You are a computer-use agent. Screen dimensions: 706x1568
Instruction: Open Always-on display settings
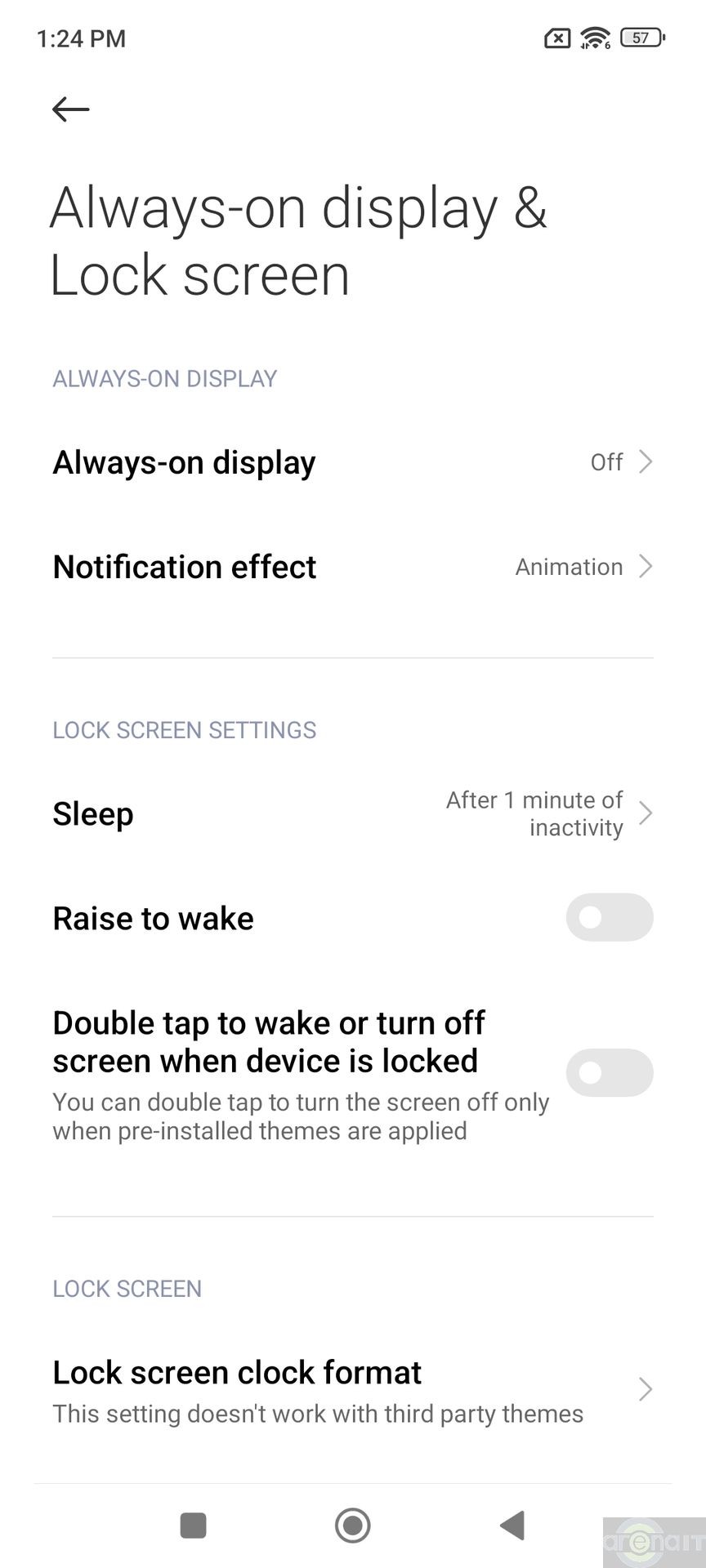click(353, 462)
